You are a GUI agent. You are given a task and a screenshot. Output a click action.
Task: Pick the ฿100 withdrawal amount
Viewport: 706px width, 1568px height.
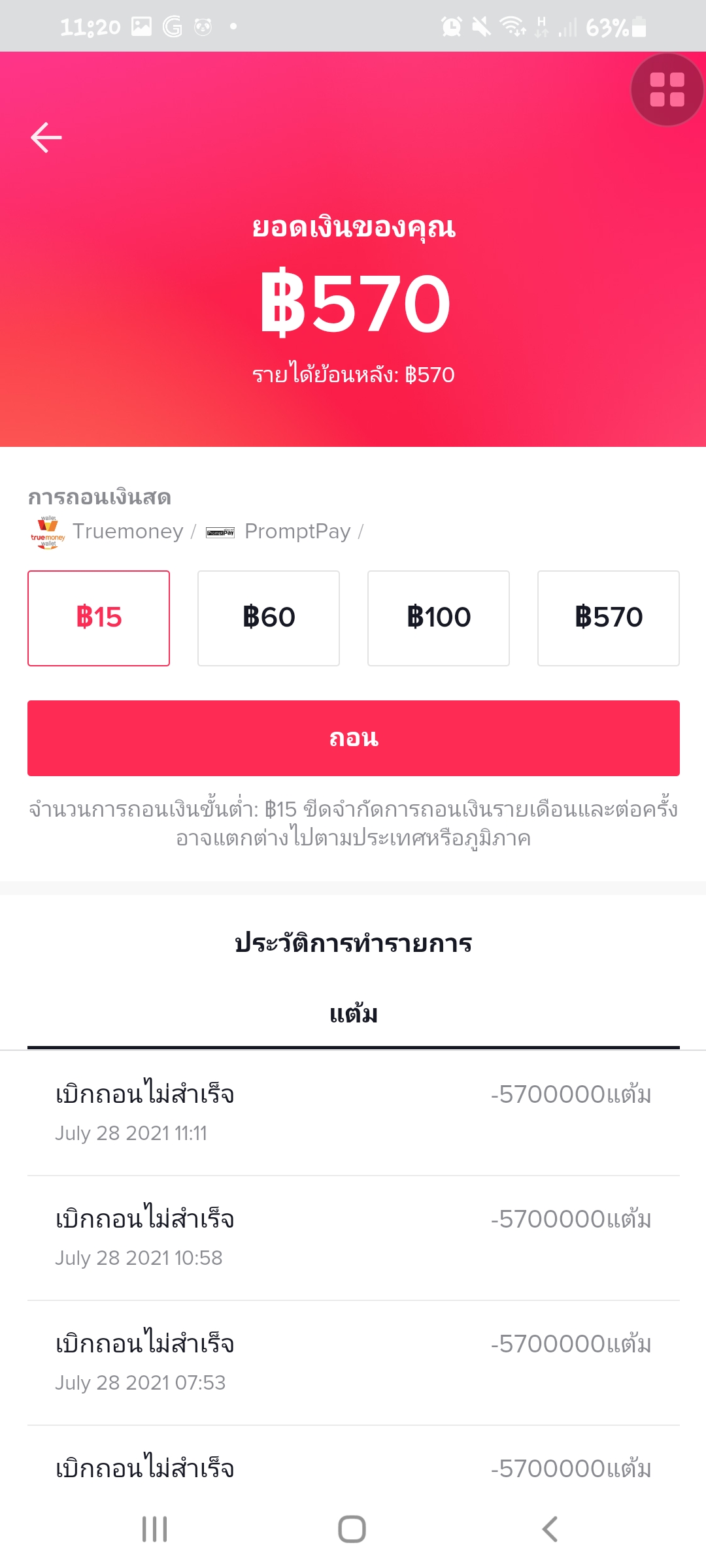(x=439, y=618)
